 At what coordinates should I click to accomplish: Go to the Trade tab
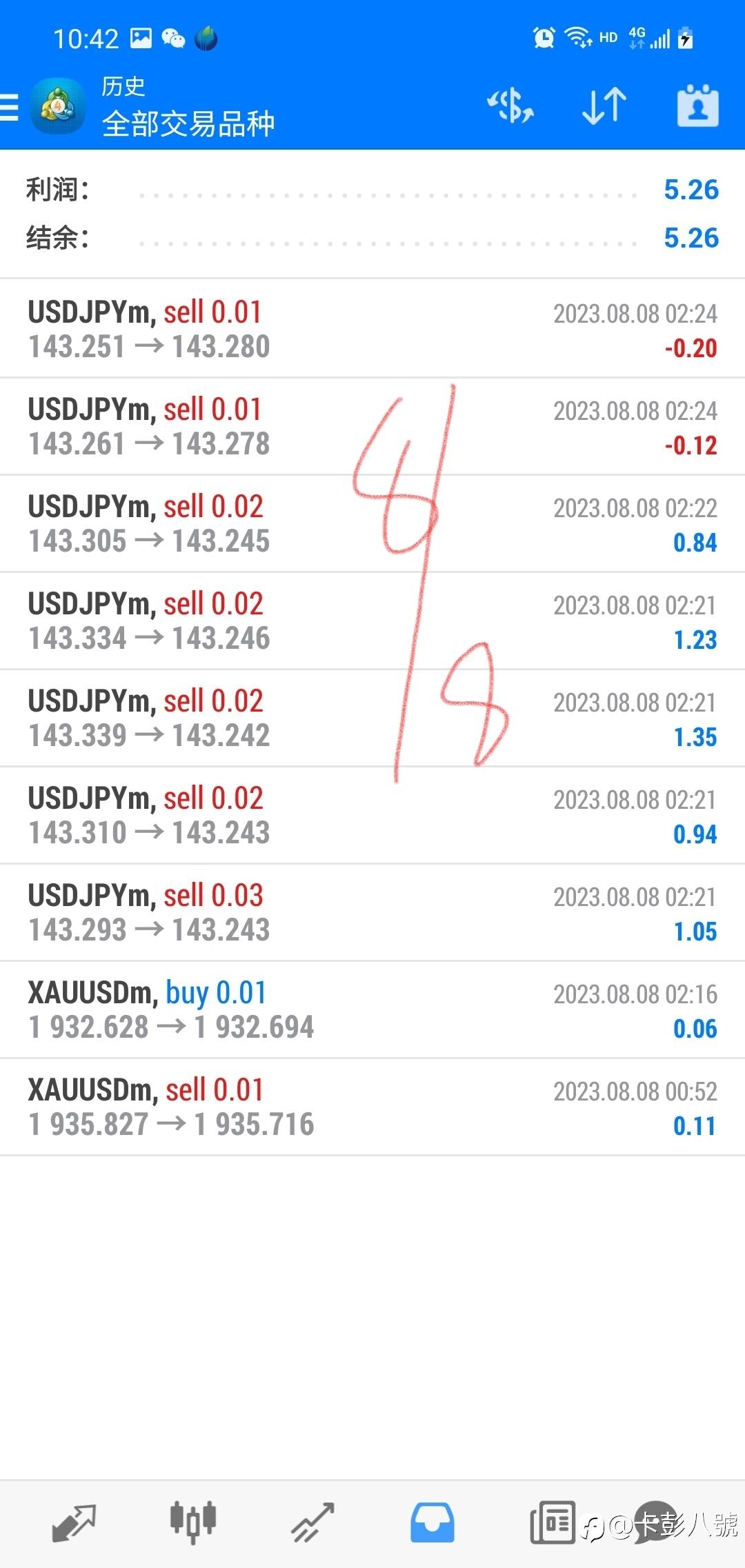coord(312,1522)
